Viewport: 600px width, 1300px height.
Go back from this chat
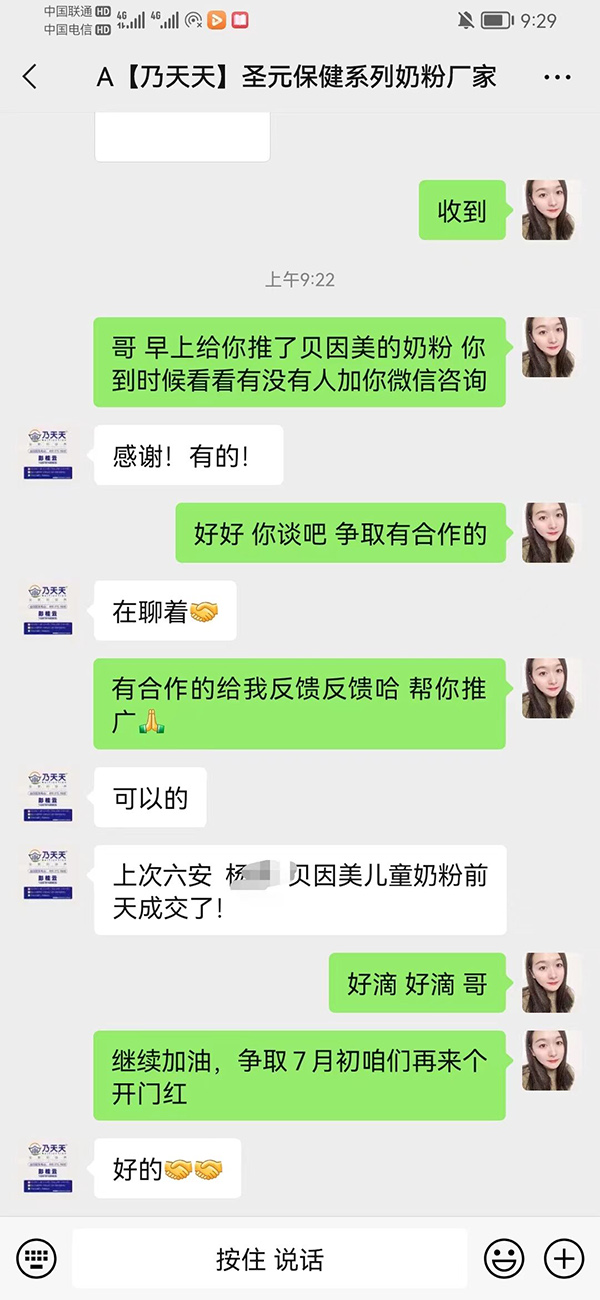click(x=30, y=77)
